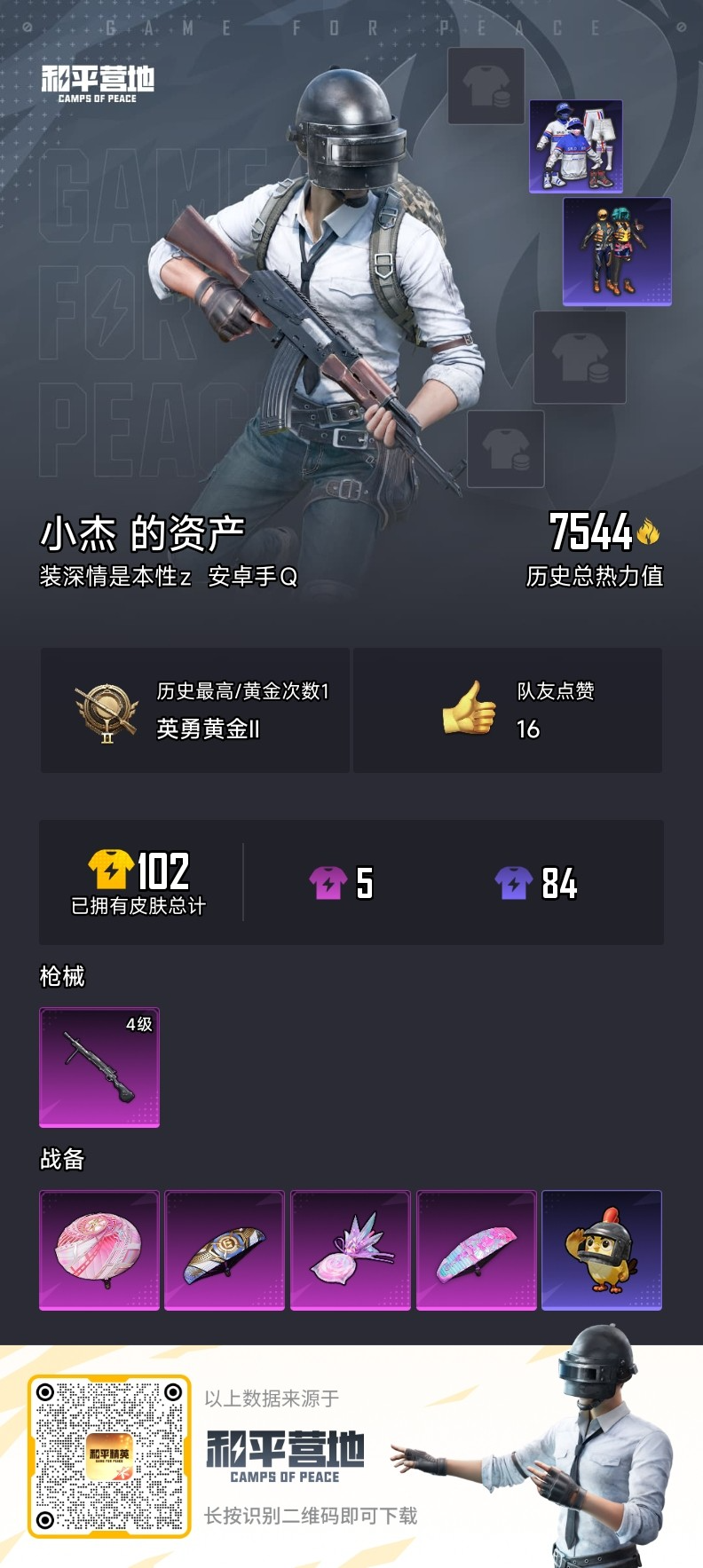Click the 战备 section header
703x1568 pixels.
click(x=61, y=1155)
